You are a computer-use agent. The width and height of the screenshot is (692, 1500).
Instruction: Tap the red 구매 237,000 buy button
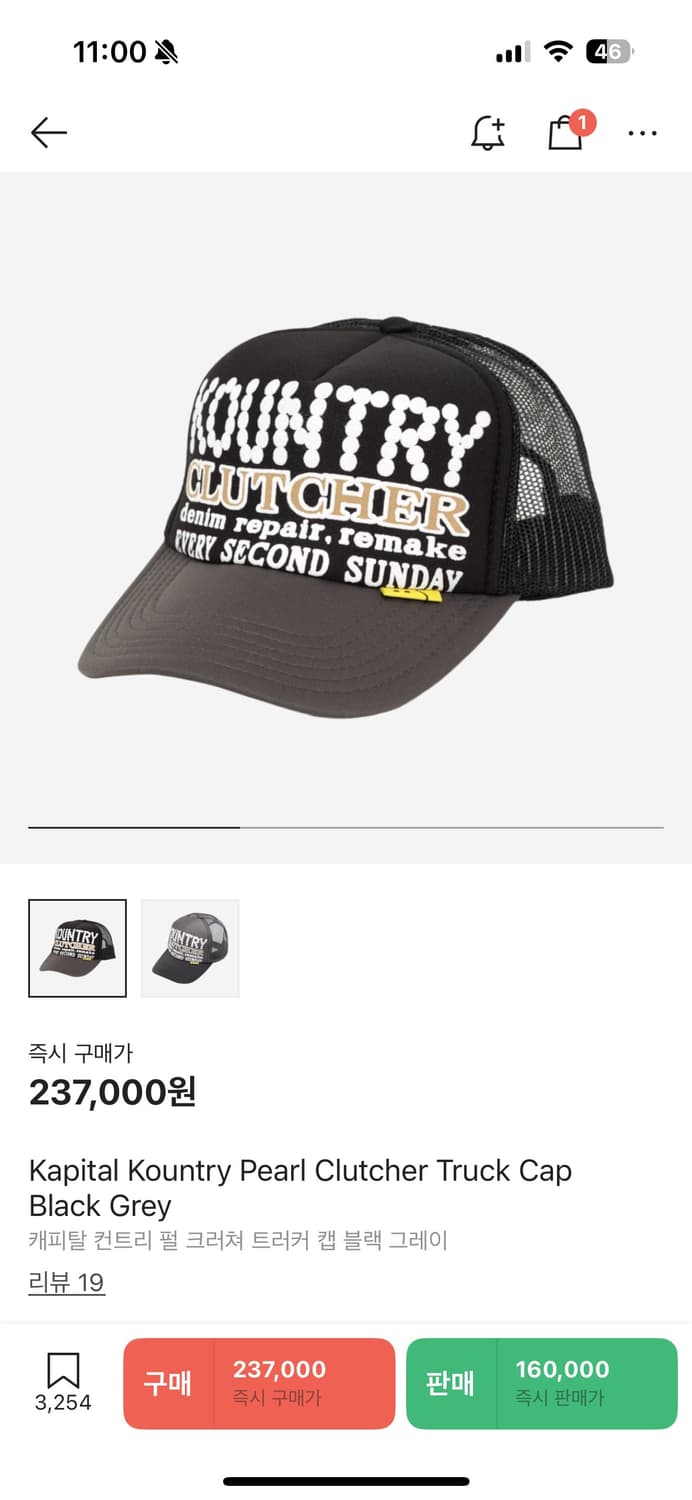[259, 1383]
